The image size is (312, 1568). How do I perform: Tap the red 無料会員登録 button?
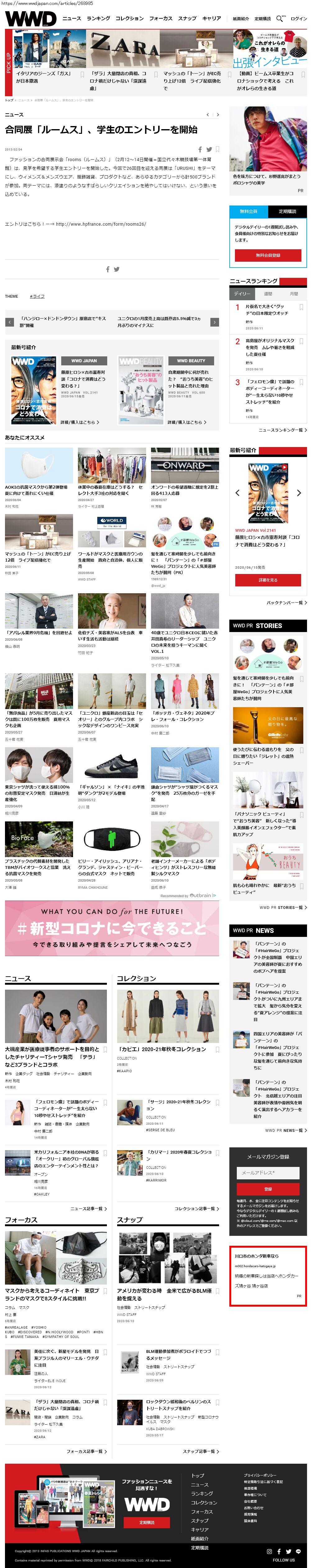pos(268,255)
